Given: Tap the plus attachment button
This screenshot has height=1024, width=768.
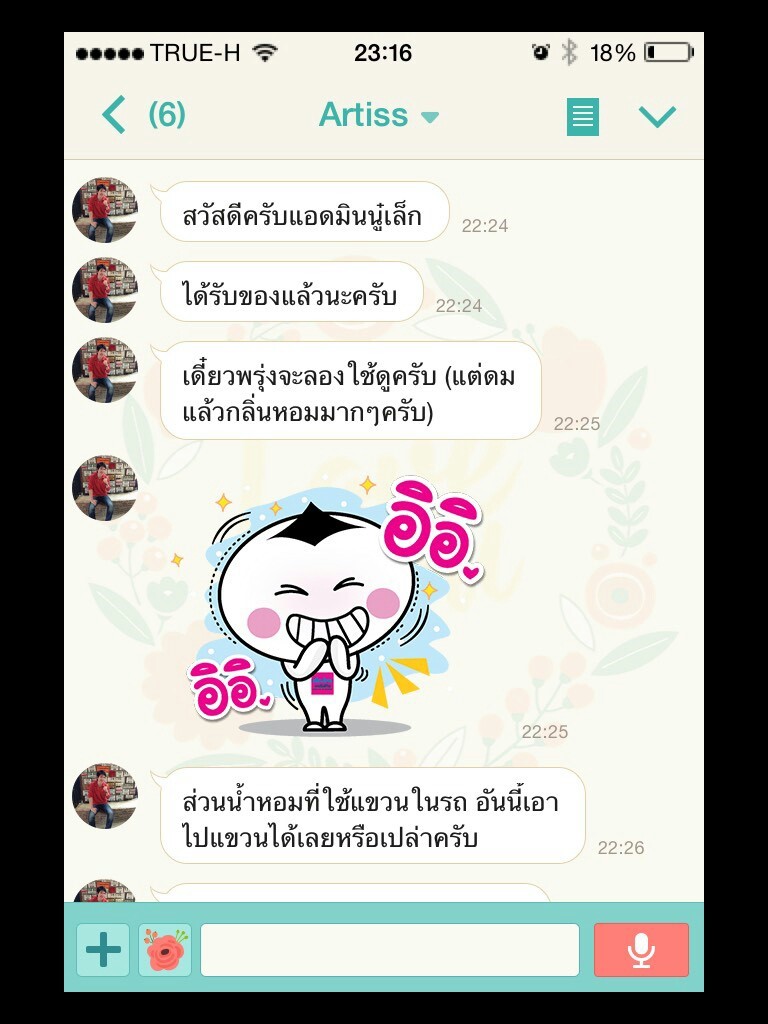Looking at the screenshot, I should 103,950.
